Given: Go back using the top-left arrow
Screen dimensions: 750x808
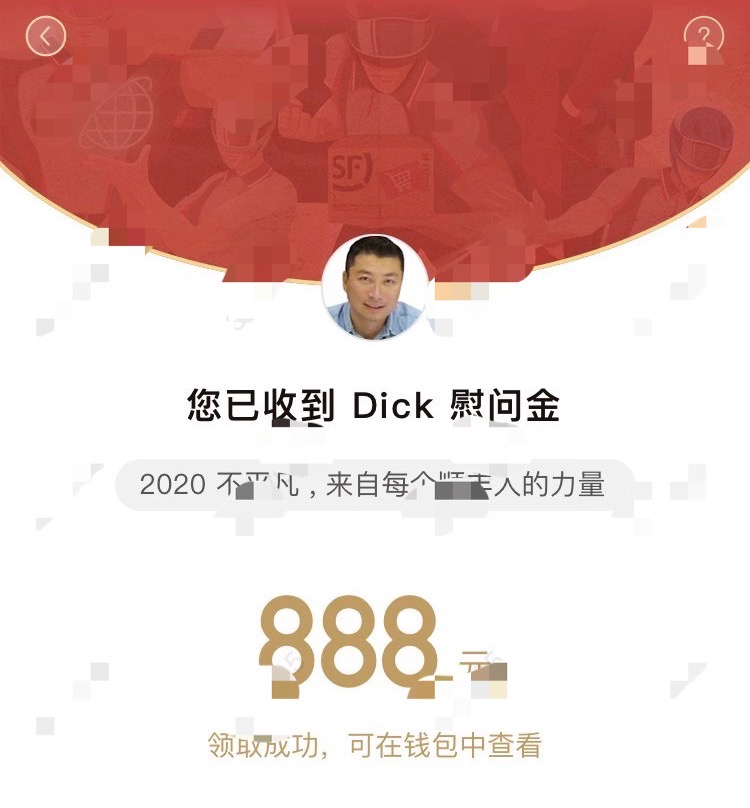Looking at the screenshot, I should pos(45,36).
